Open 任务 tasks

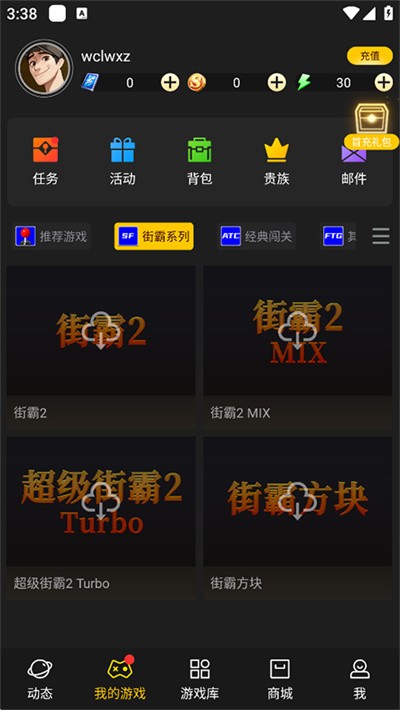pyautogui.click(x=45, y=161)
